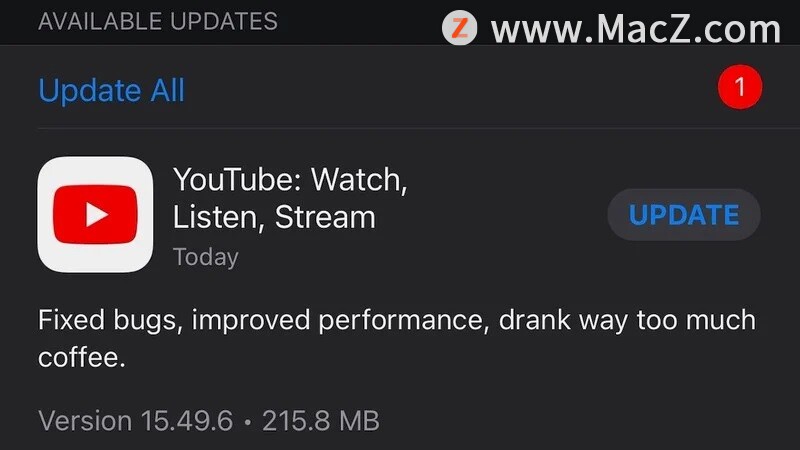The height and width of the screenshot is (450, 800).
Task: Tap Update All link
Action: coord(111,90)
